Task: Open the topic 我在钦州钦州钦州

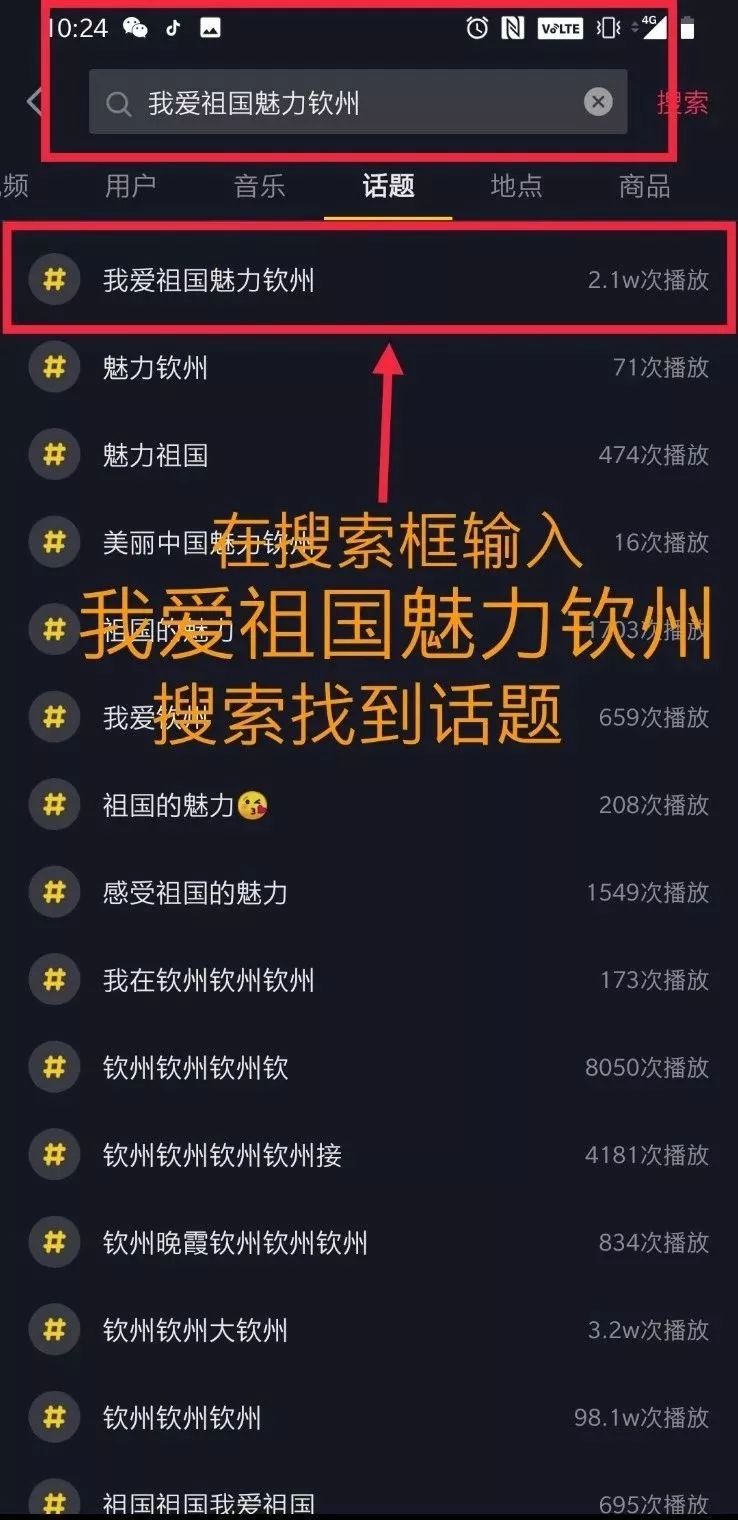Action: pos(369,980)
